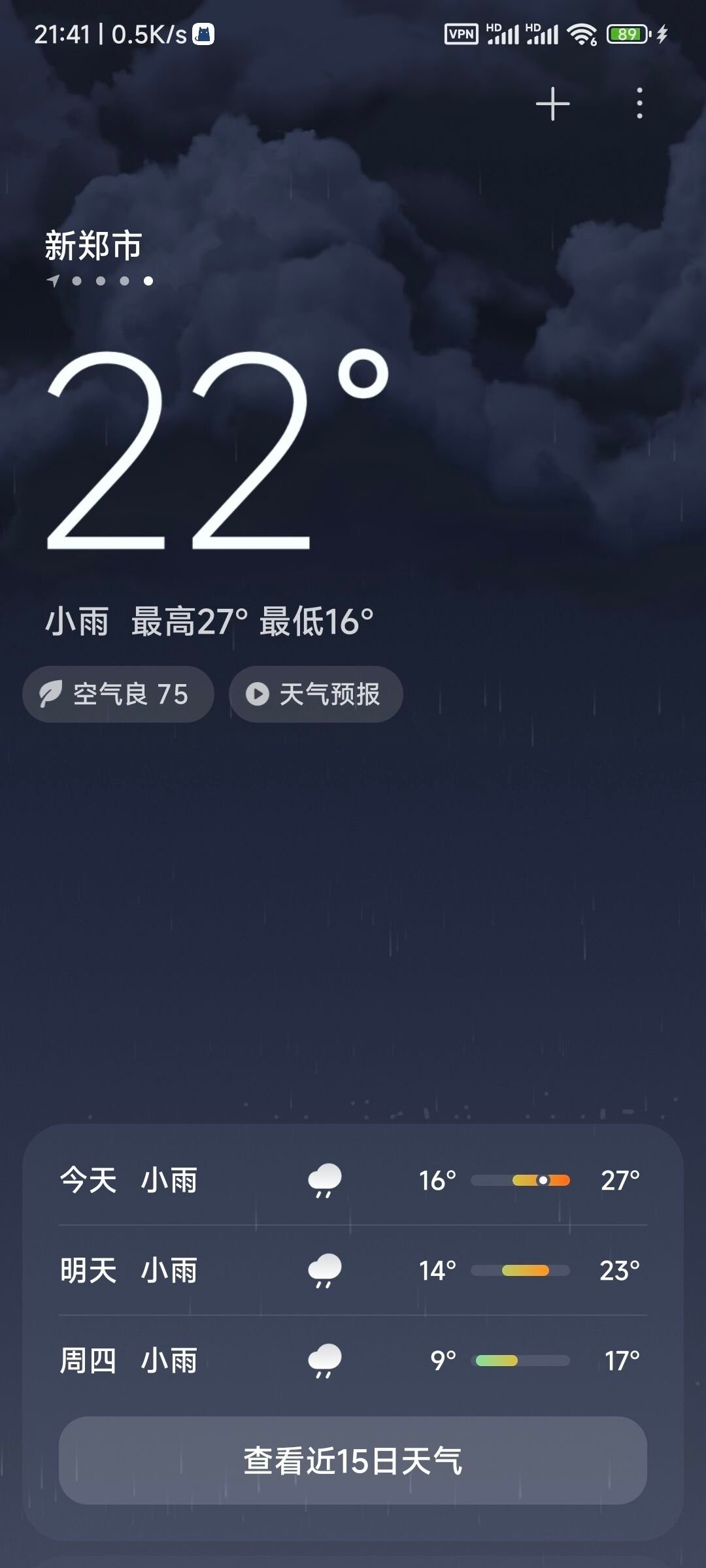The height and width of the screenshot is (1568, 706).
Task: Add a new city with plus icon
Action: (552, 104)
